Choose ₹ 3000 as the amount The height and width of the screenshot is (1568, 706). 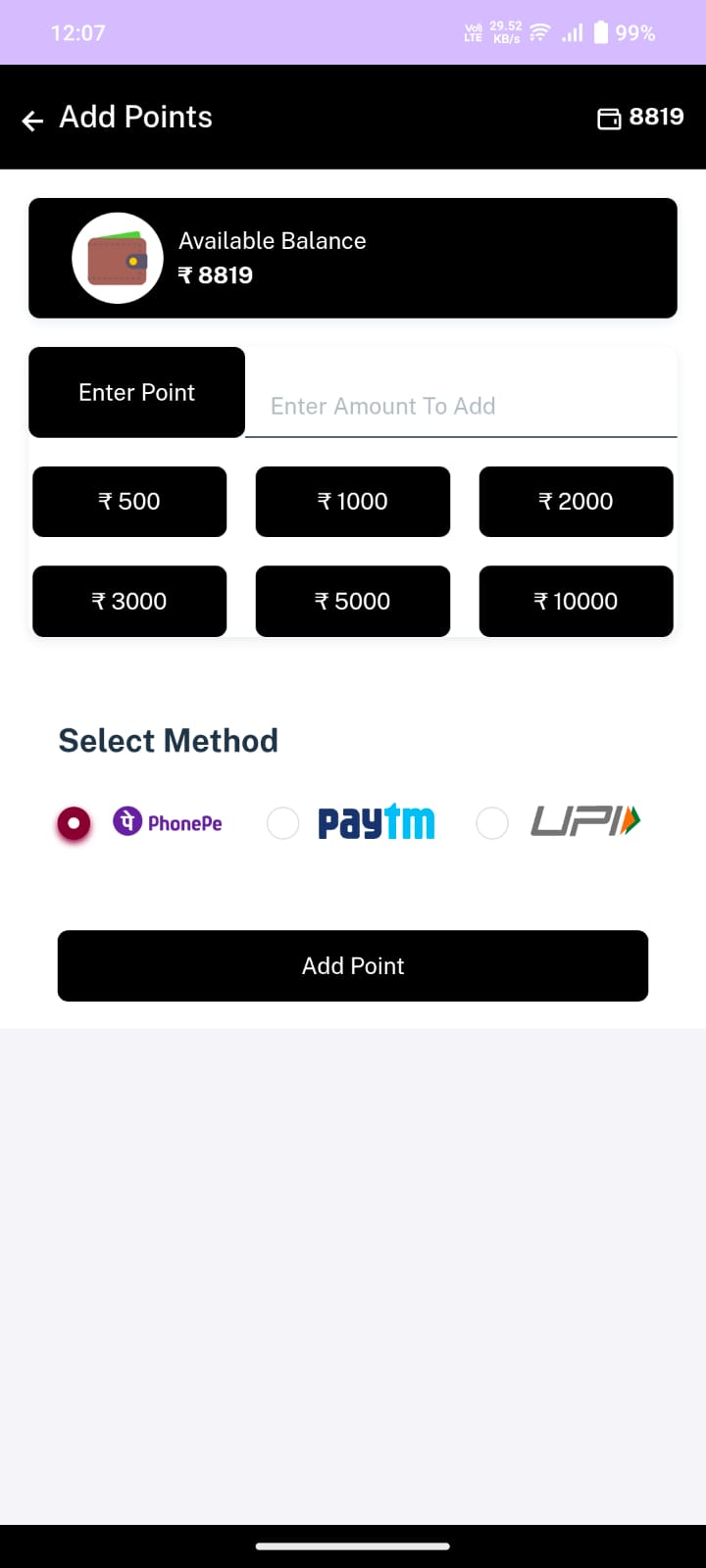129,601
